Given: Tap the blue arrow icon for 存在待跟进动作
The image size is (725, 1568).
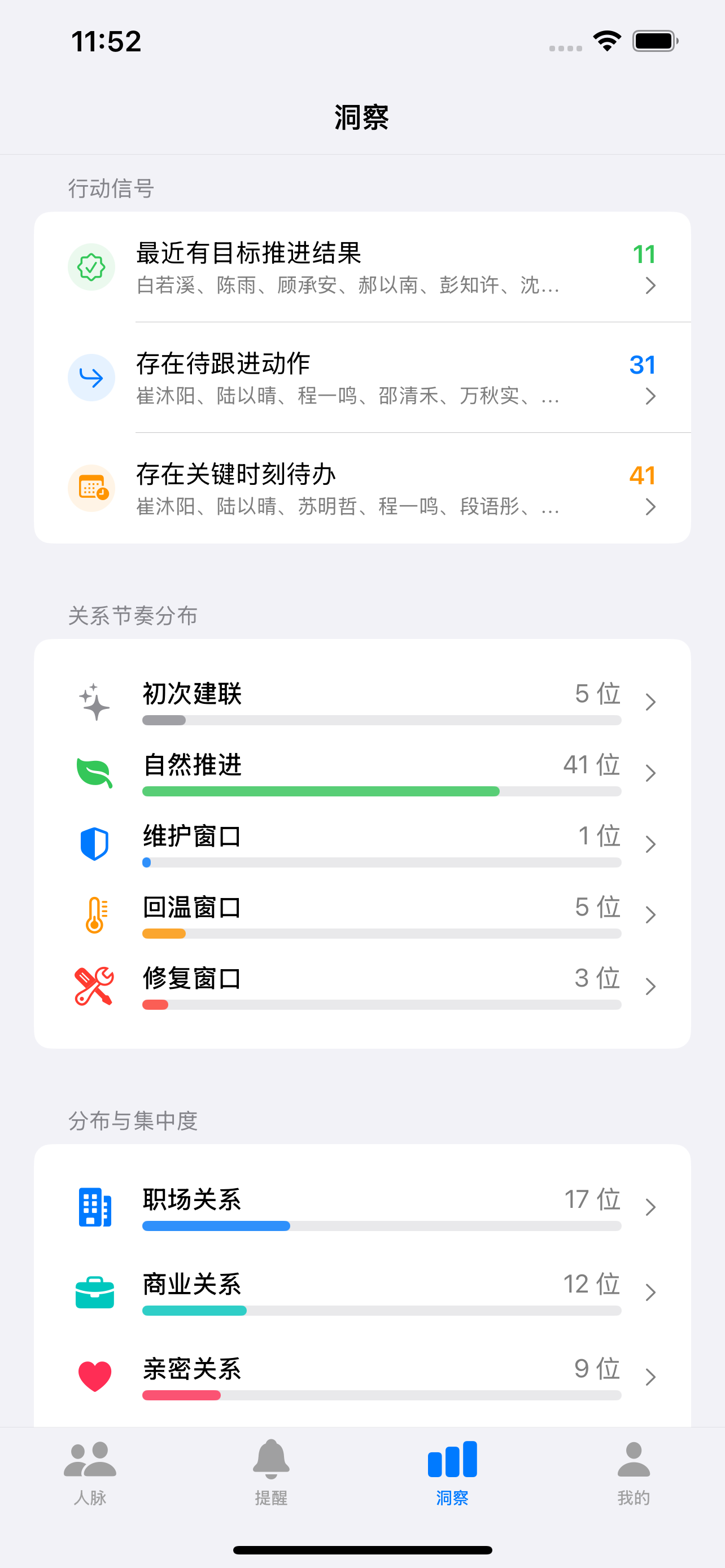Looking at the screenshot, I should pyautogui.click(x=91, y=378).
